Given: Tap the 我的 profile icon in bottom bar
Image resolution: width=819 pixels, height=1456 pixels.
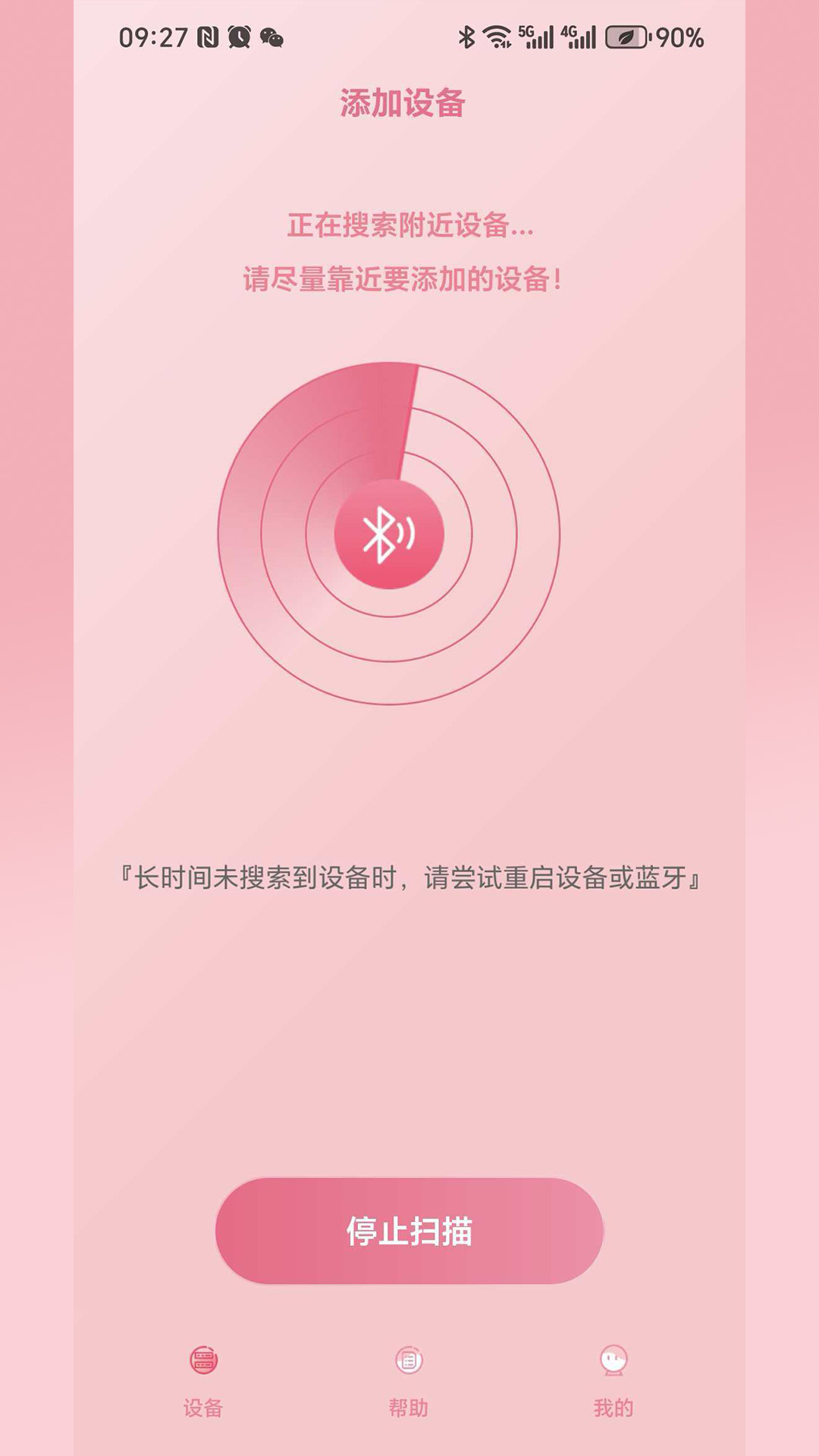Looking at the screenshot, I should (x=613, y=1357).
